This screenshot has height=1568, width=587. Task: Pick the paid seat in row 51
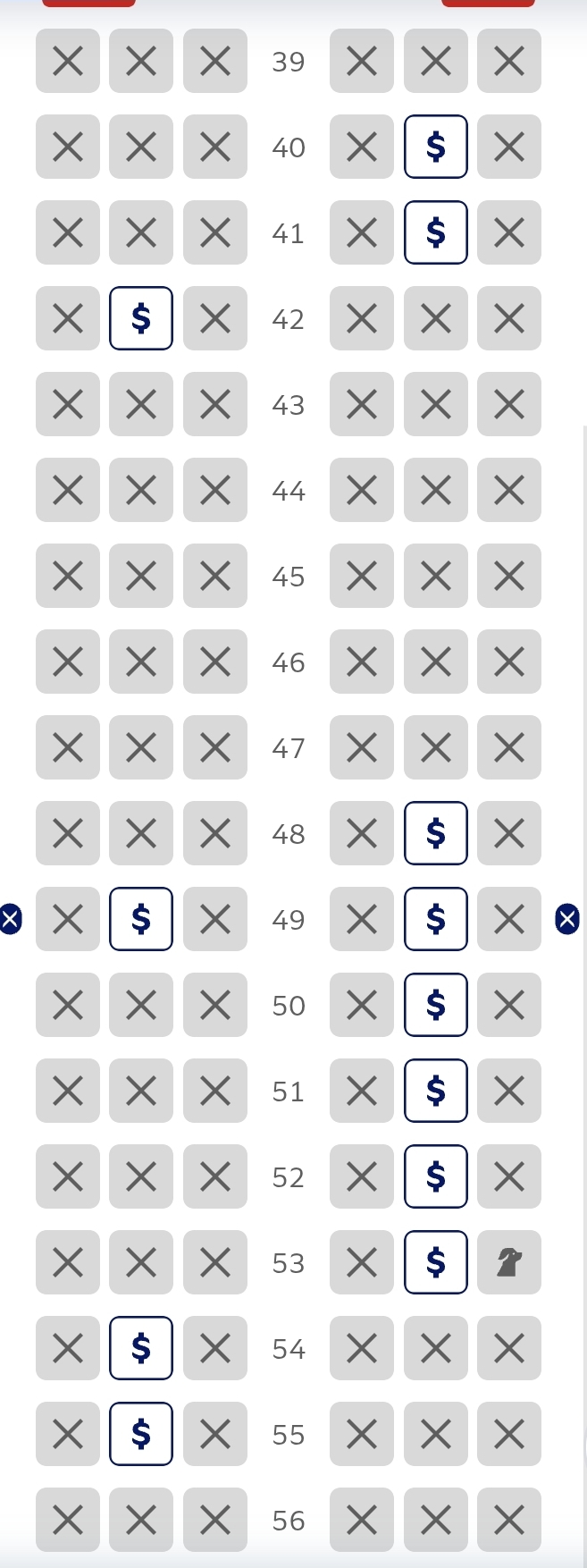click(x=435, y=1091)
